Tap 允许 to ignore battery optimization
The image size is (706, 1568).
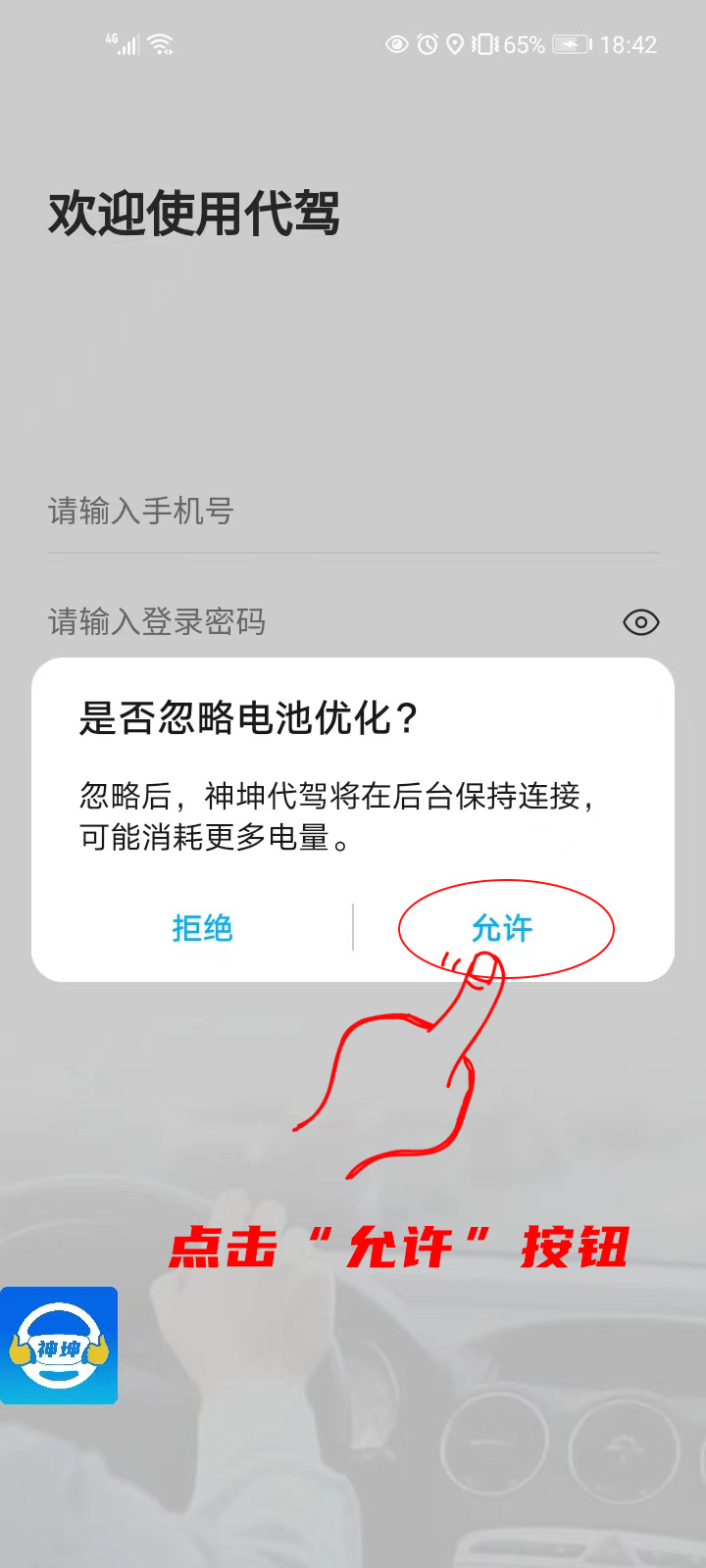pos(502,927)
